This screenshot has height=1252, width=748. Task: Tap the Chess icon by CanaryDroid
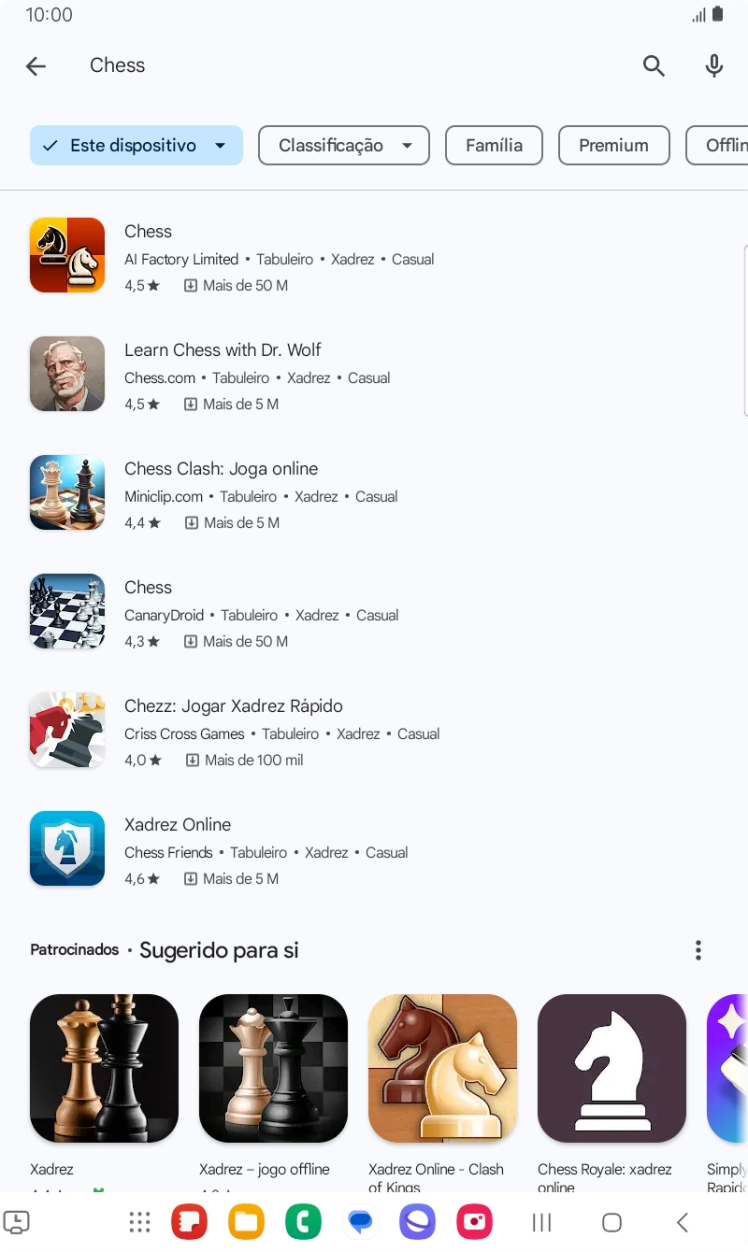click(x=67, y=611)
